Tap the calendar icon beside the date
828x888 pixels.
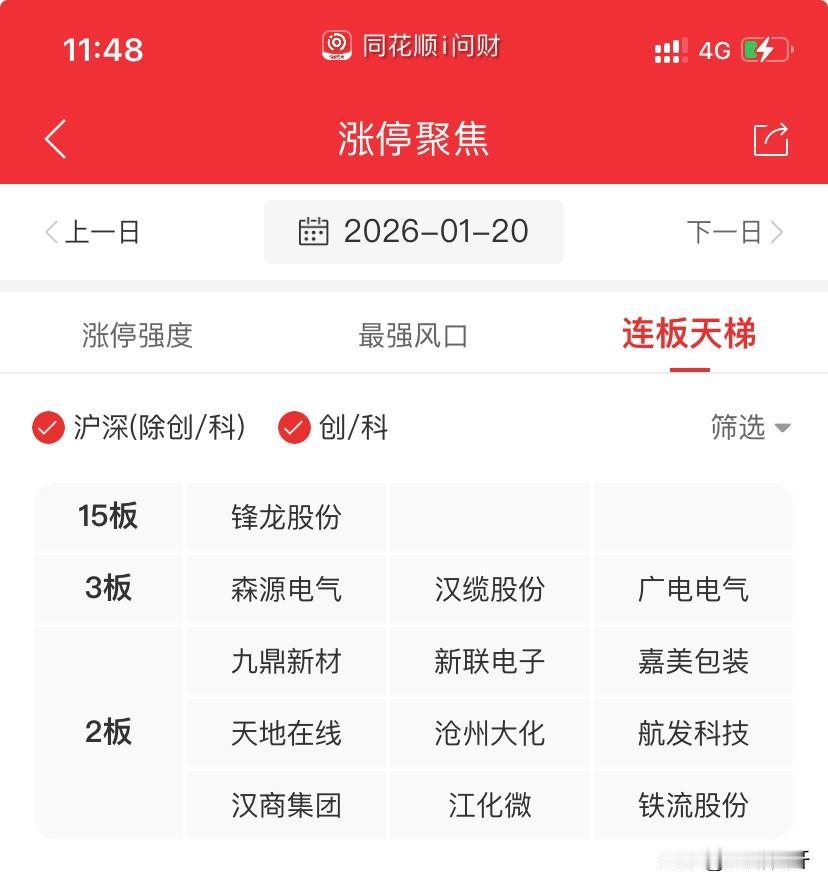314,232
